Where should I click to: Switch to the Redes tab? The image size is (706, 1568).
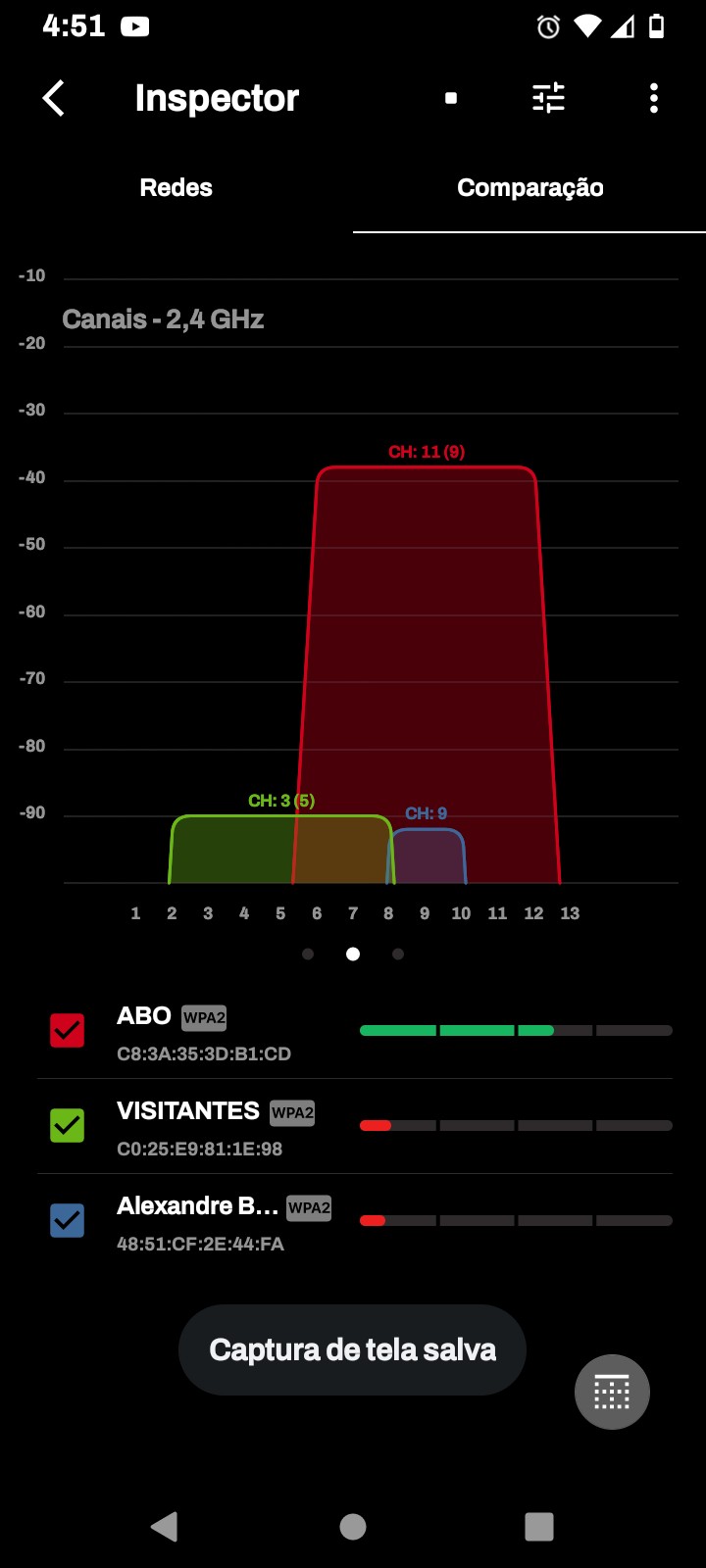pyautogui.click(x=176, y=188)
